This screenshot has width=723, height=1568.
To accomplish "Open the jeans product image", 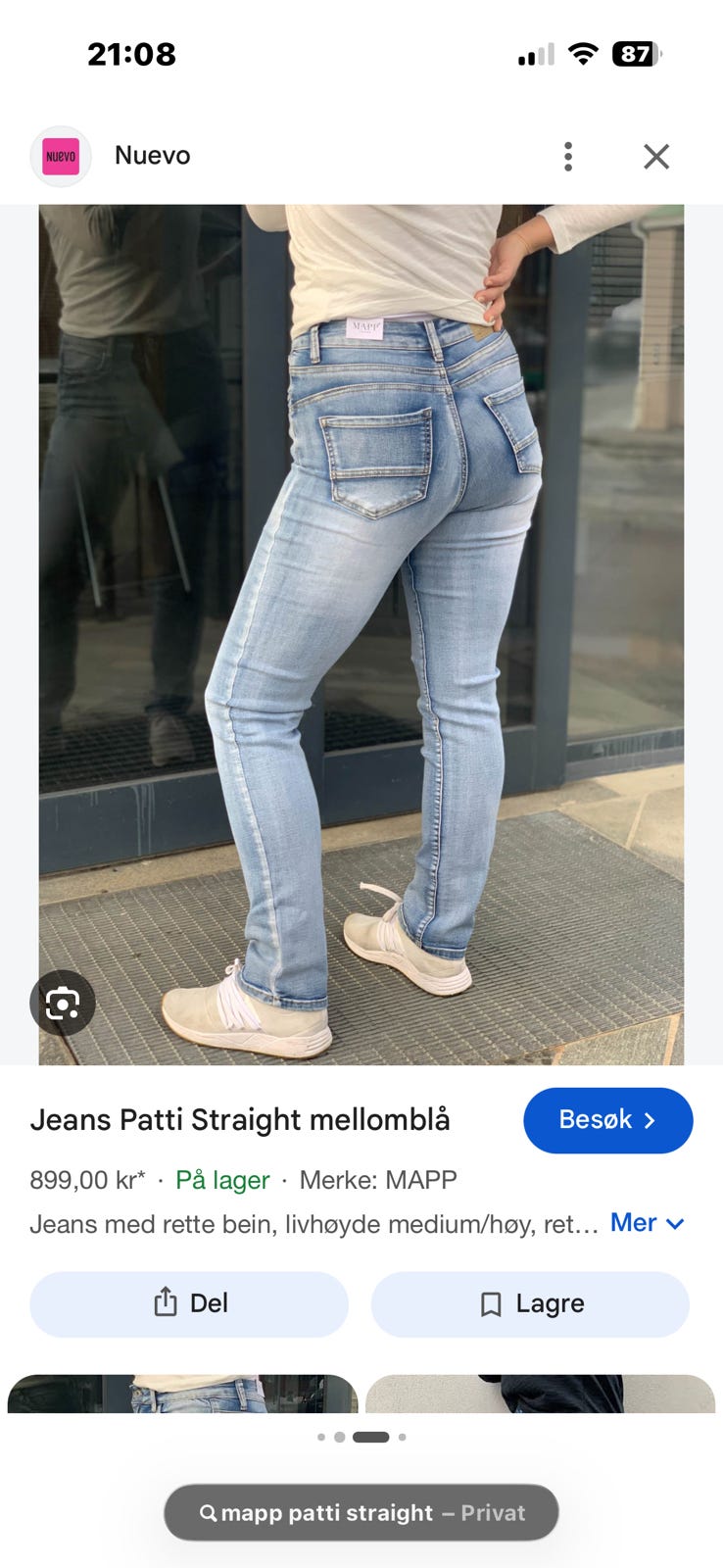I will click(x=361, y=634).
